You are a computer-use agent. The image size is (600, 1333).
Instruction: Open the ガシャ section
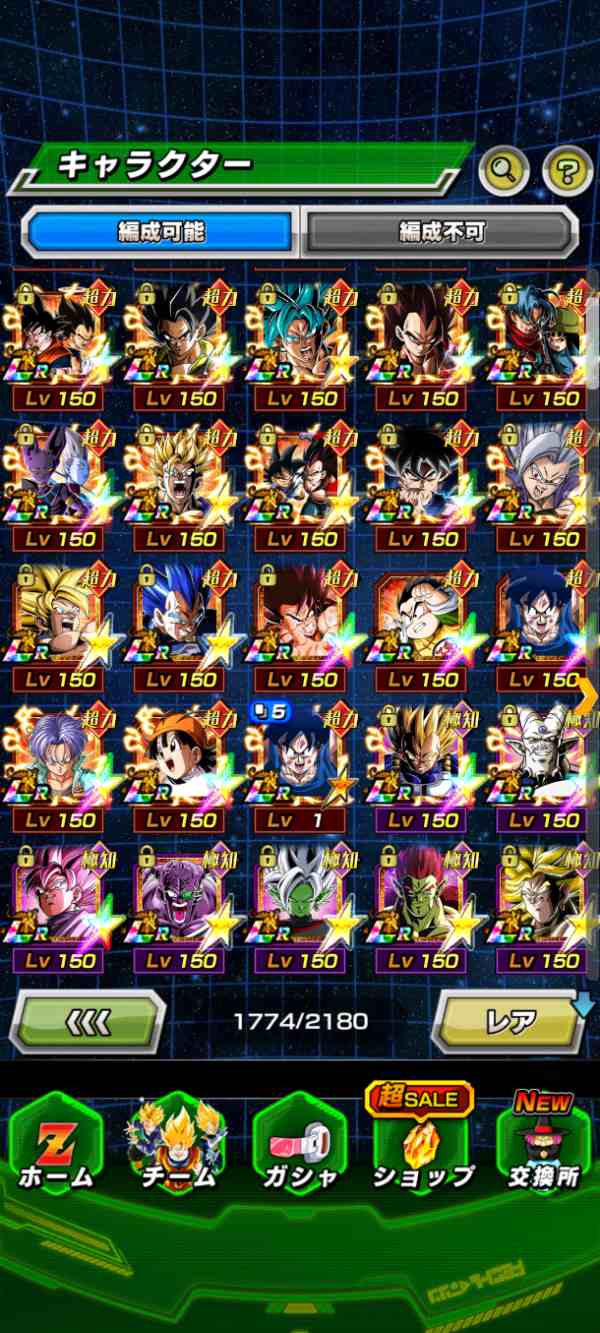(300, 1149)
